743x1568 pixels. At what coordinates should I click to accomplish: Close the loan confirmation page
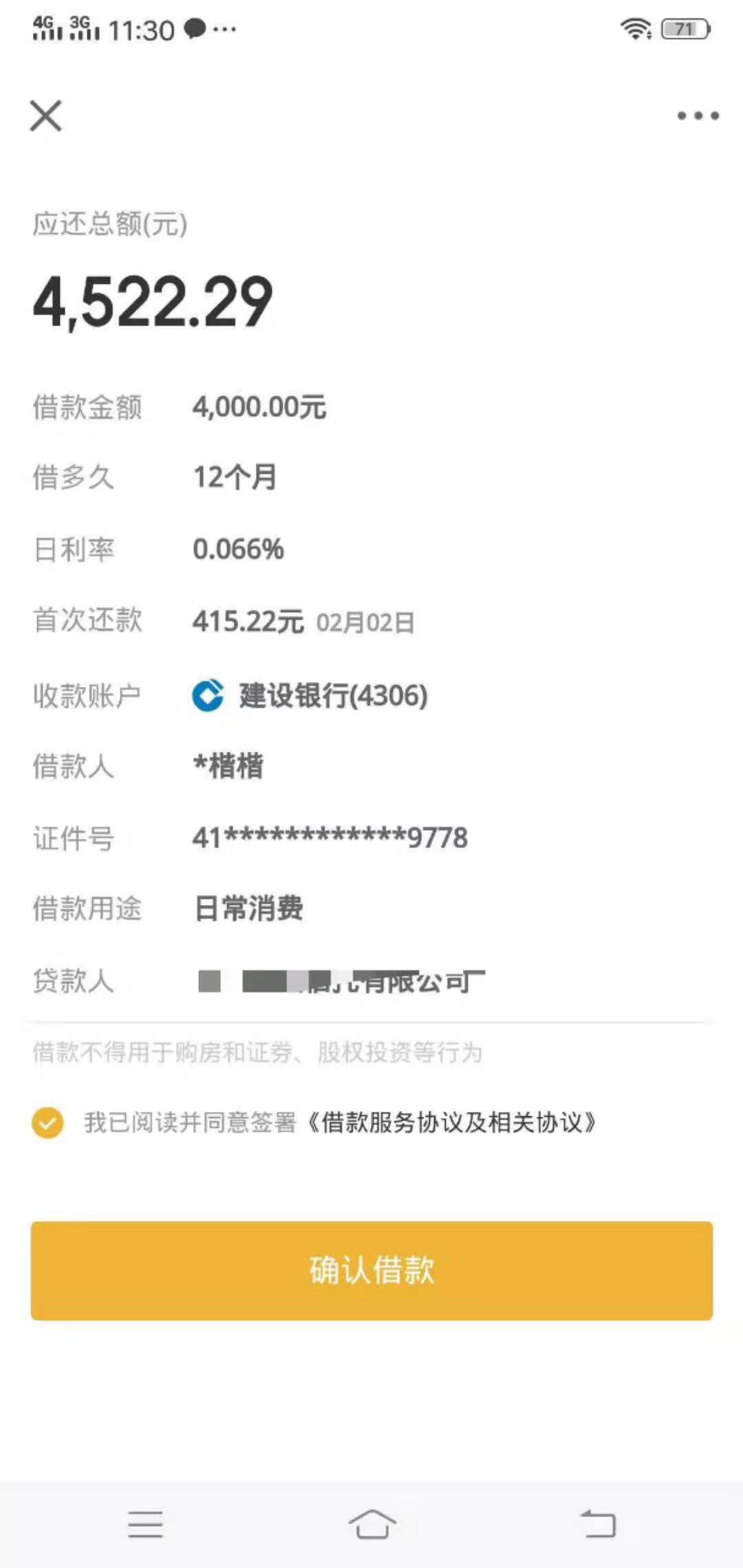click(x=46, y=115)
